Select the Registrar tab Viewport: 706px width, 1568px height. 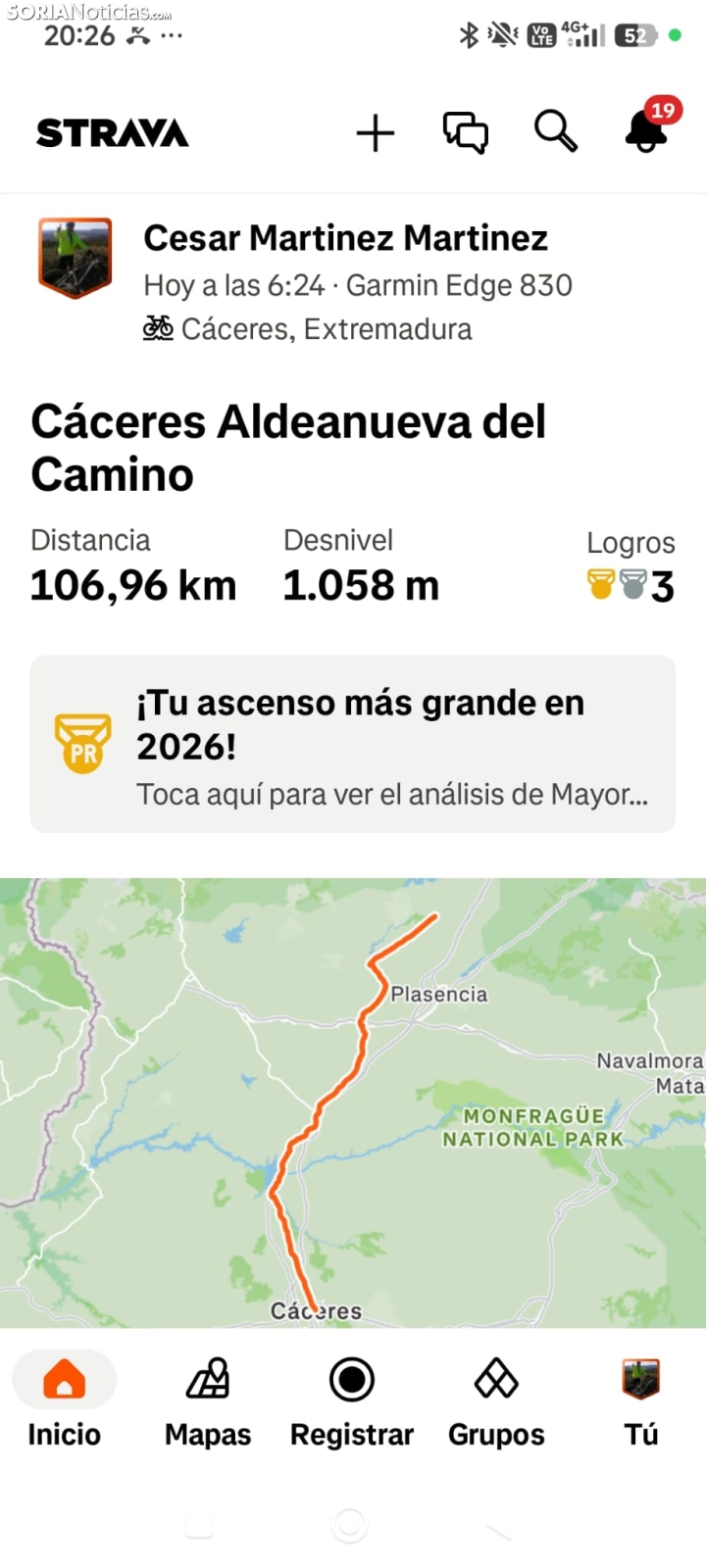point(352,1401)
